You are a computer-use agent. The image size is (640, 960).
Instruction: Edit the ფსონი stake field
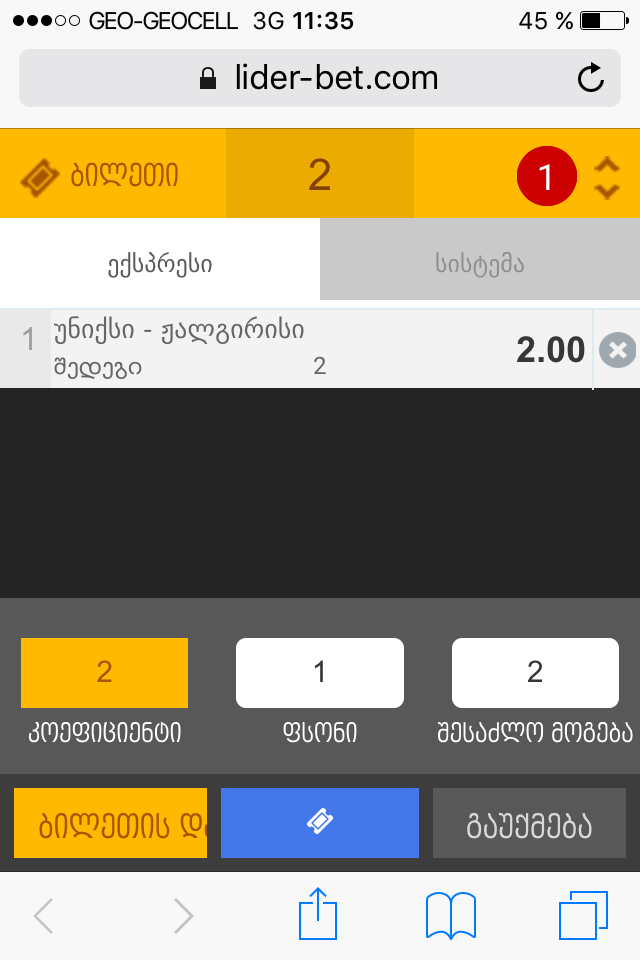pos(320,672)
